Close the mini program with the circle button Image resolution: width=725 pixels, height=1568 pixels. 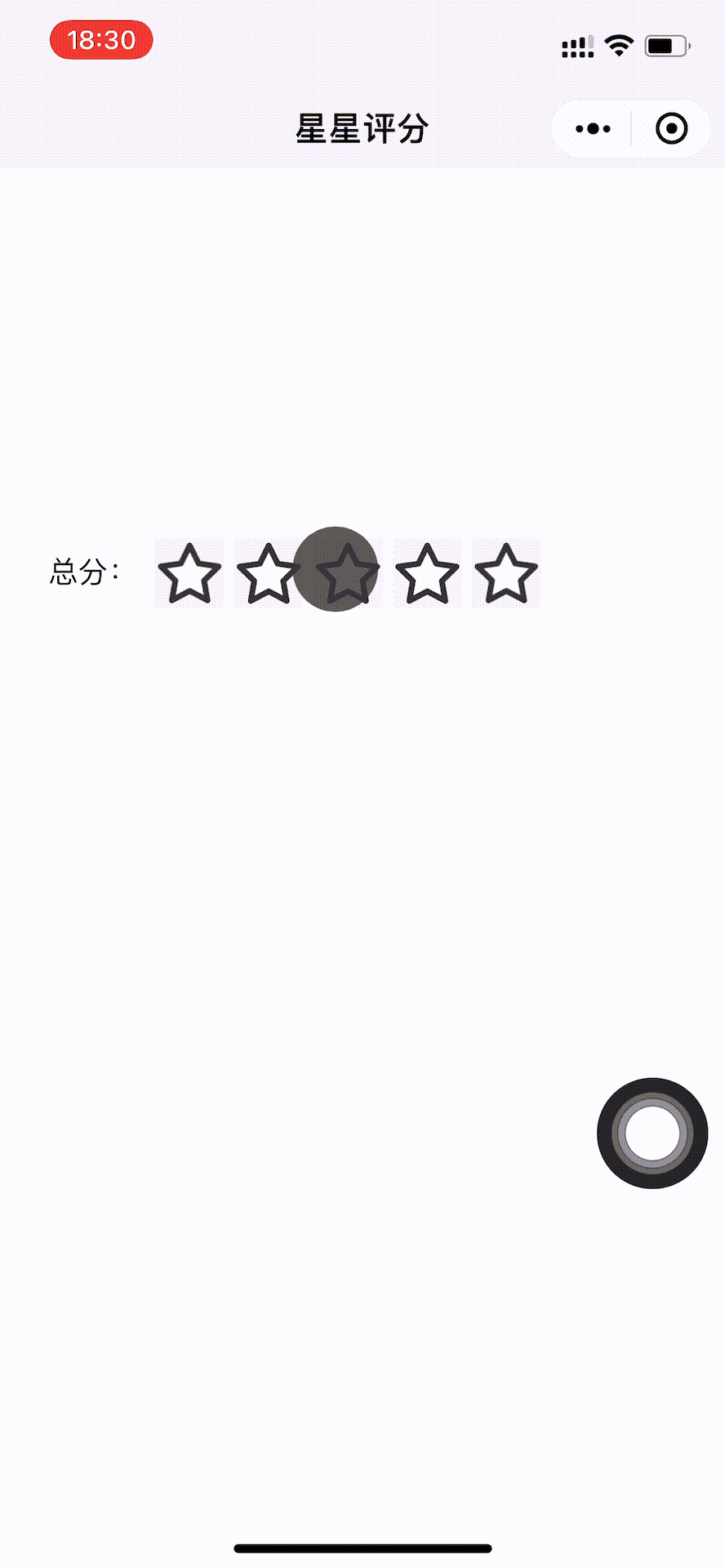672,129
